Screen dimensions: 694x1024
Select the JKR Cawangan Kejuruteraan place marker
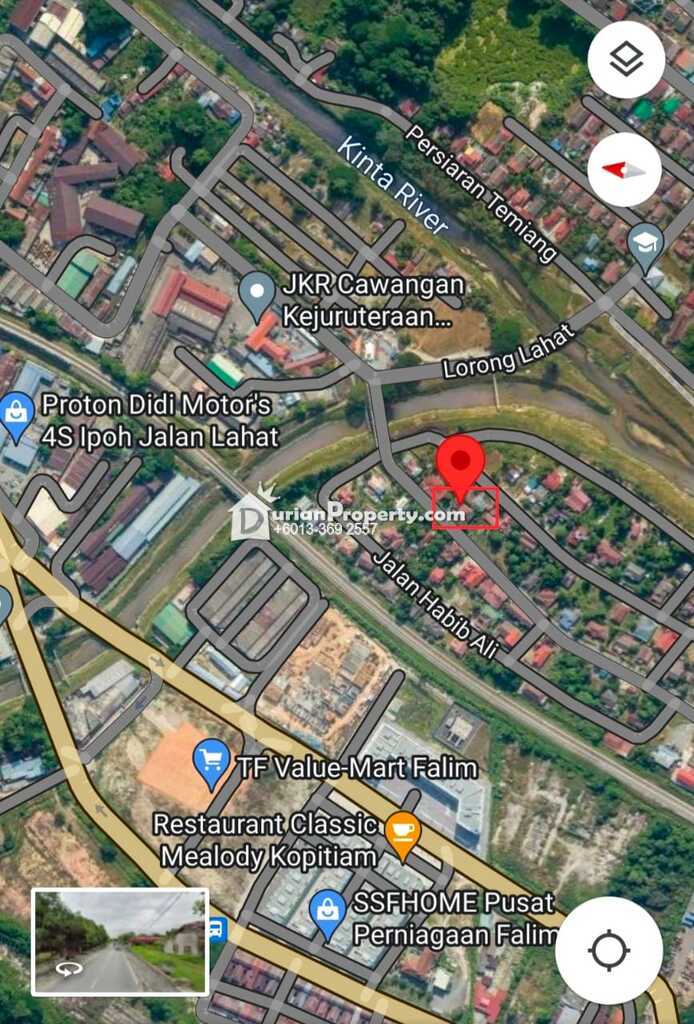click(x=257, y=292)
